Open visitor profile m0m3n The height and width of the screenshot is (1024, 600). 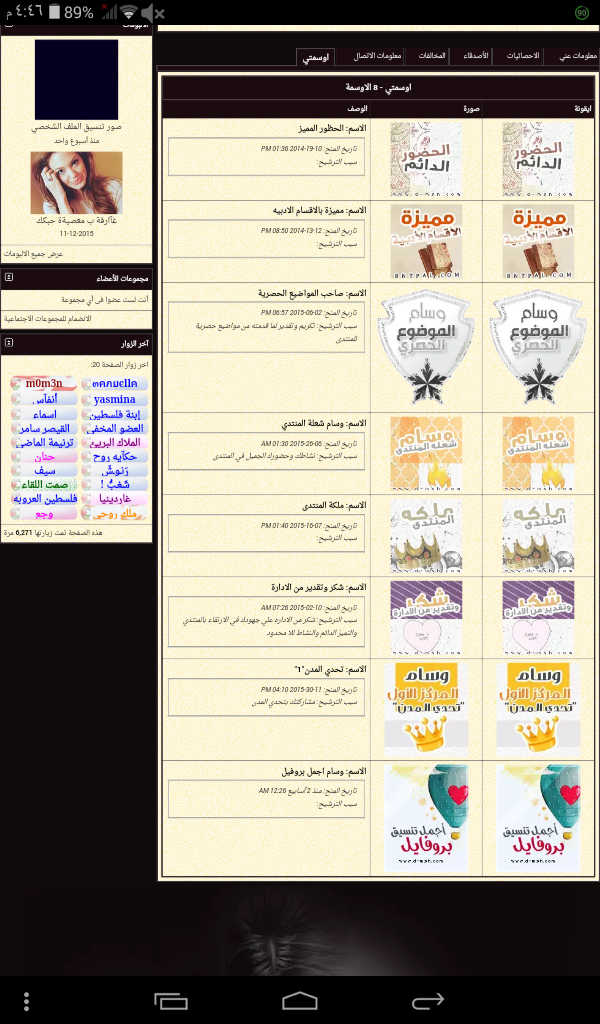[44, 383]
